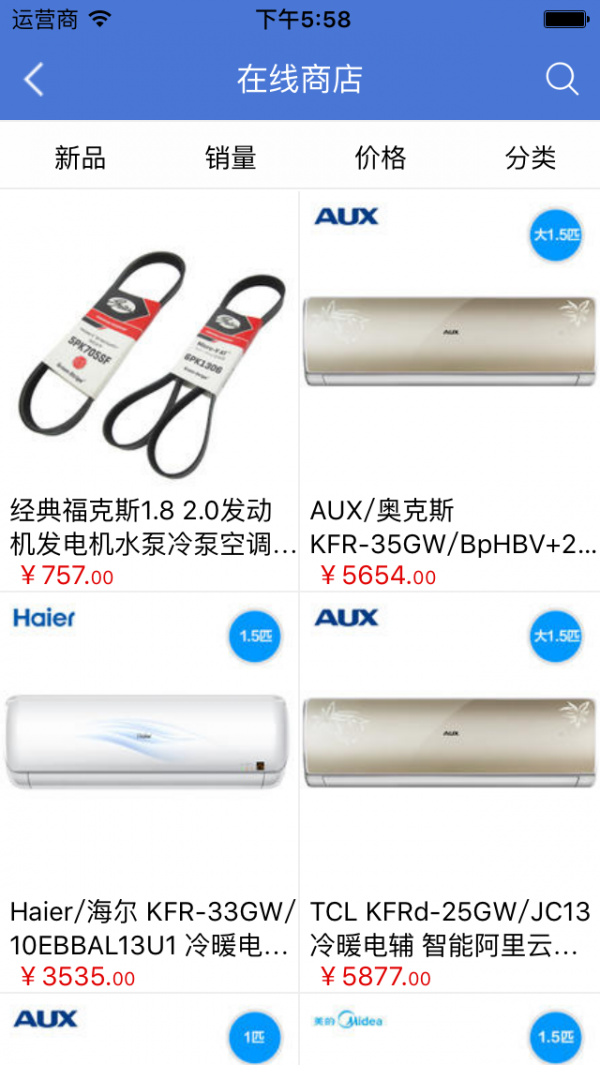Sort products by 价格

click(x=381, y=157)
